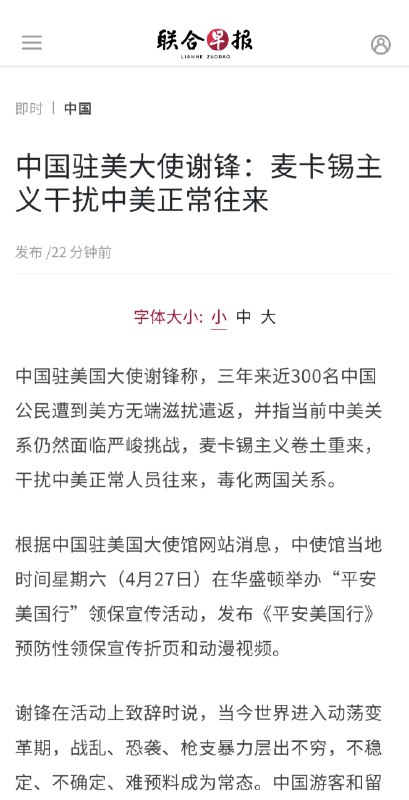Open the 中国 breadcrumb category

(78, 109)
